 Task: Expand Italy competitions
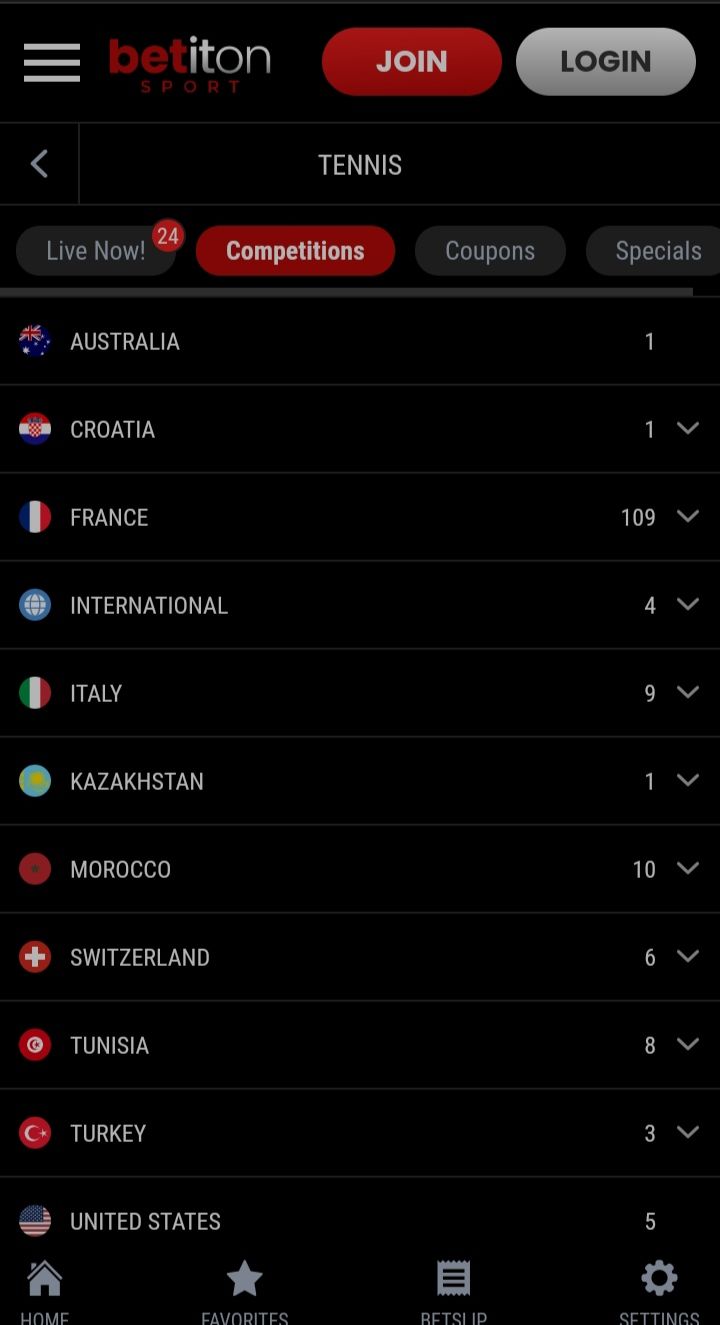[x=360, y=693]
